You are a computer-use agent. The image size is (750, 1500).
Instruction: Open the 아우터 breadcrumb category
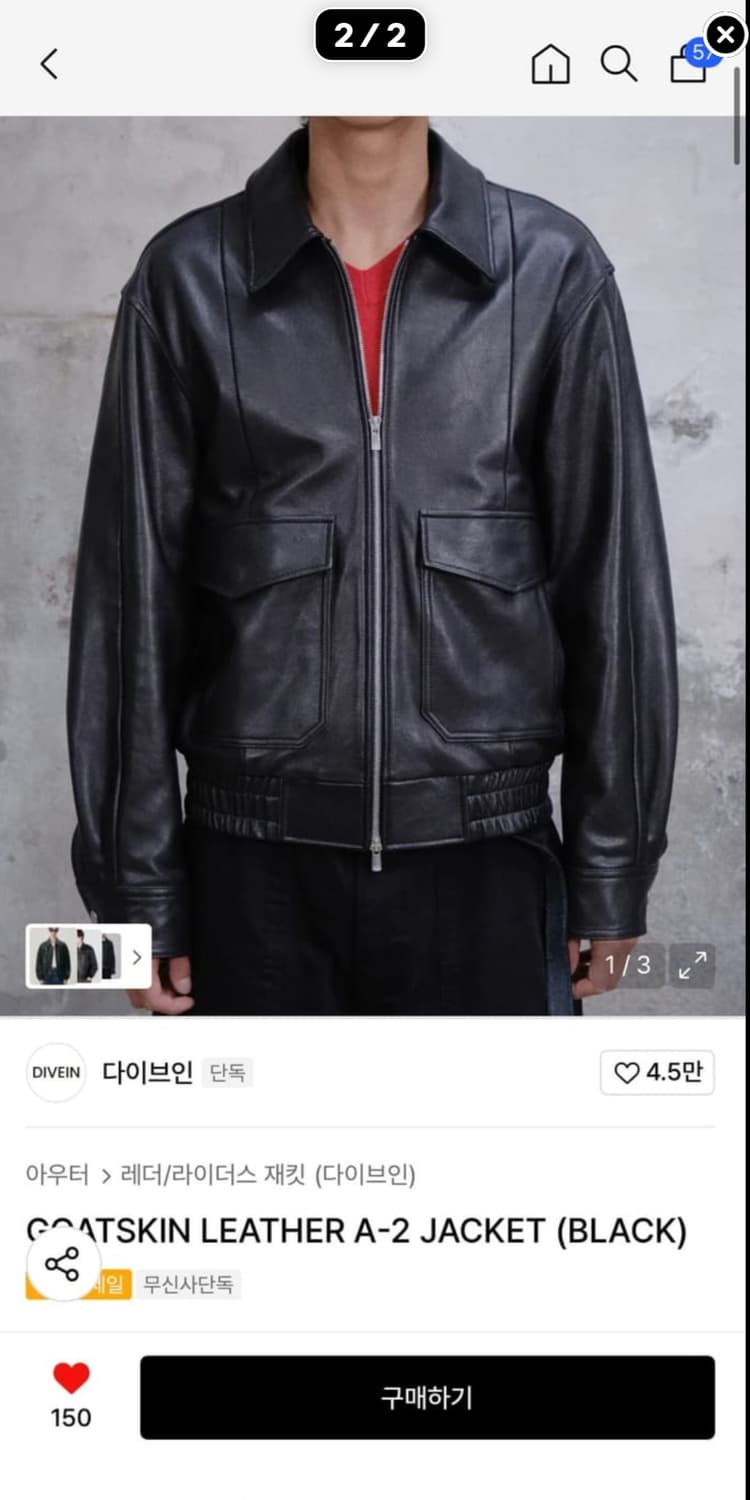point(56,1176)
